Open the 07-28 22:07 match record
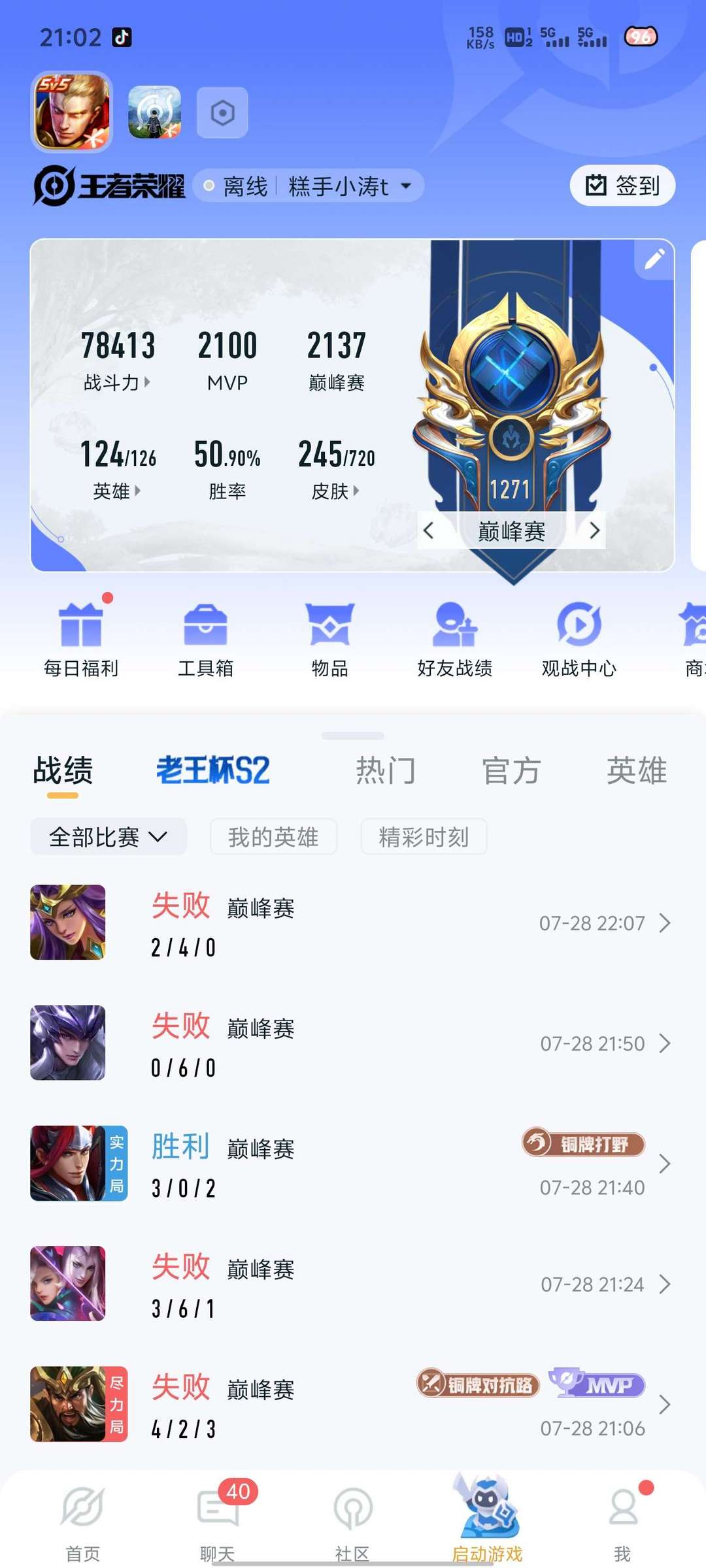 pos(353,923)
